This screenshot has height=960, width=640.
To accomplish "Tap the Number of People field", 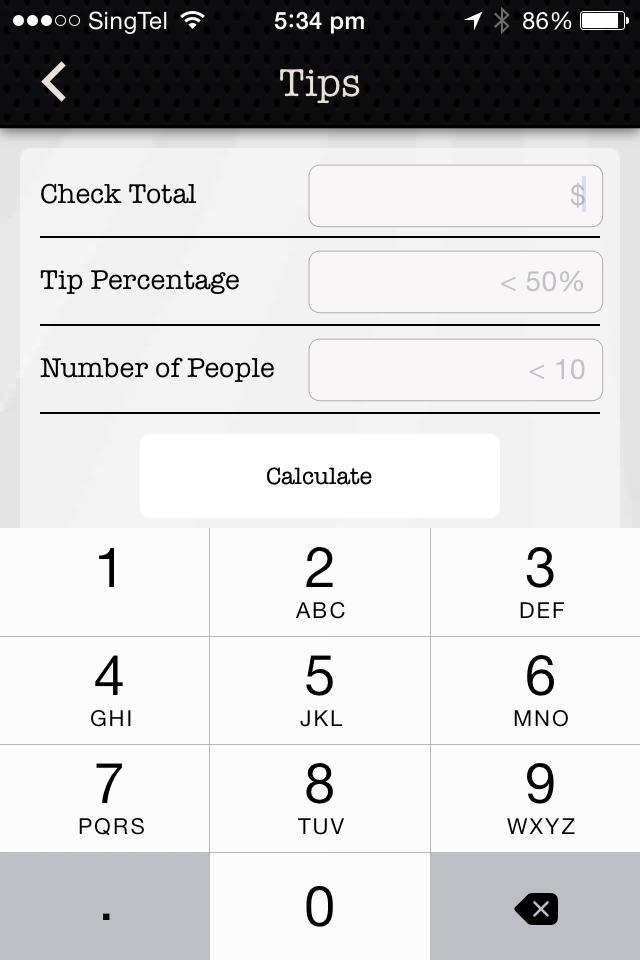I will 455,370.
